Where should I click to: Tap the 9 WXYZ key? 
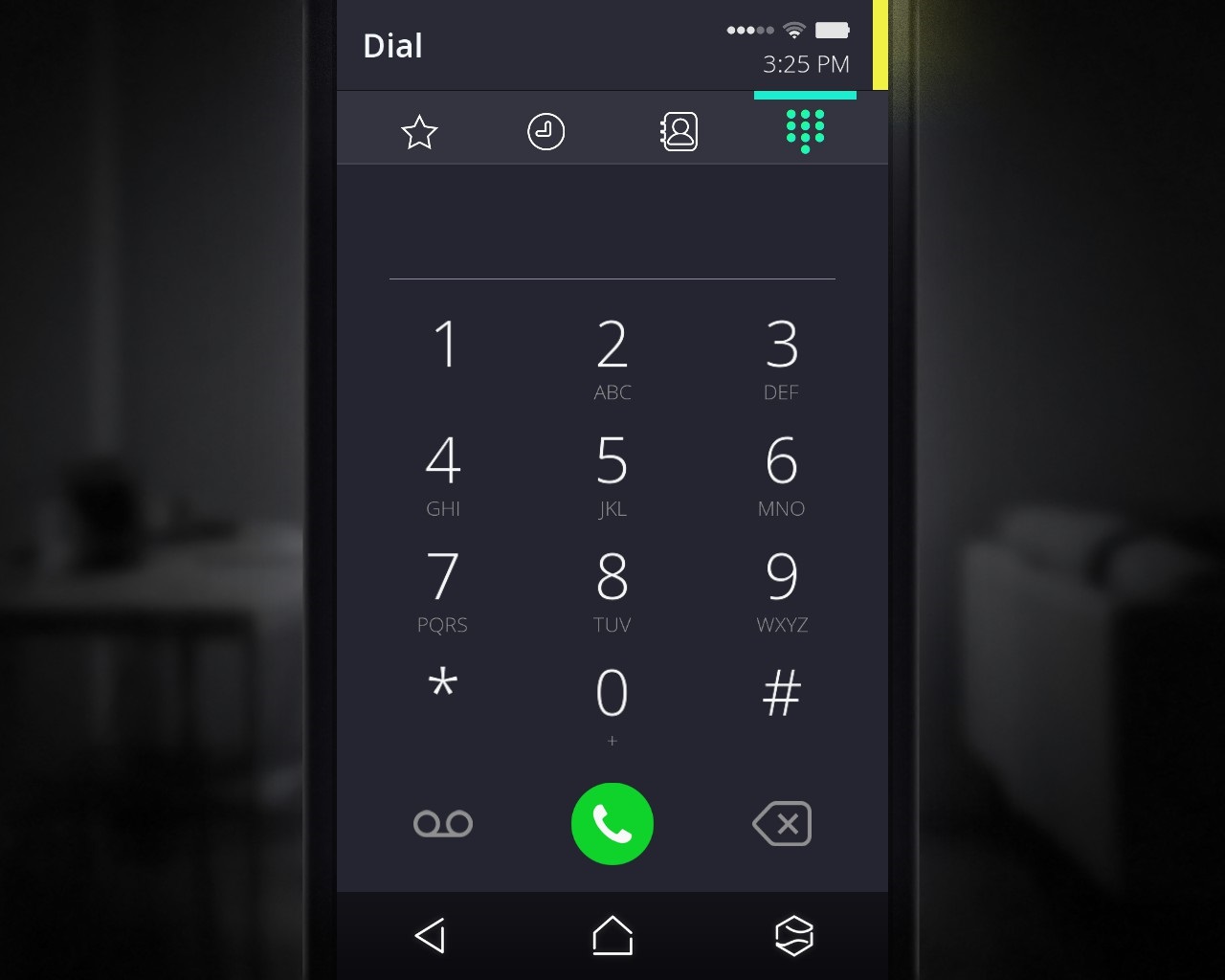tap(782, 589)
